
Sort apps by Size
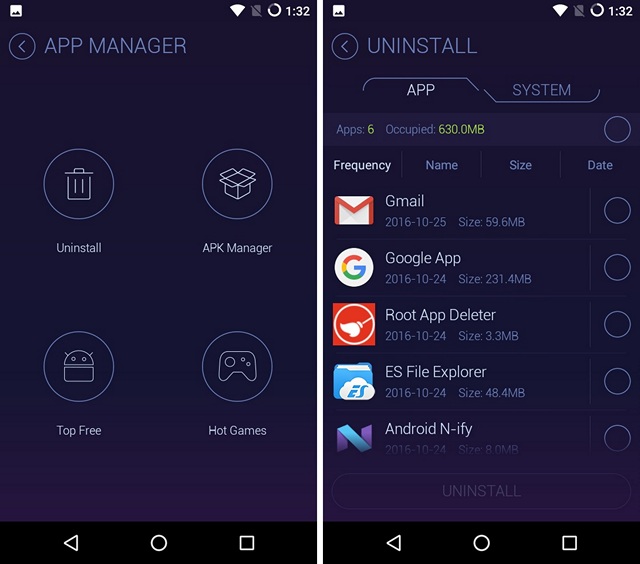pyautogui.click(x=520, y=165)
